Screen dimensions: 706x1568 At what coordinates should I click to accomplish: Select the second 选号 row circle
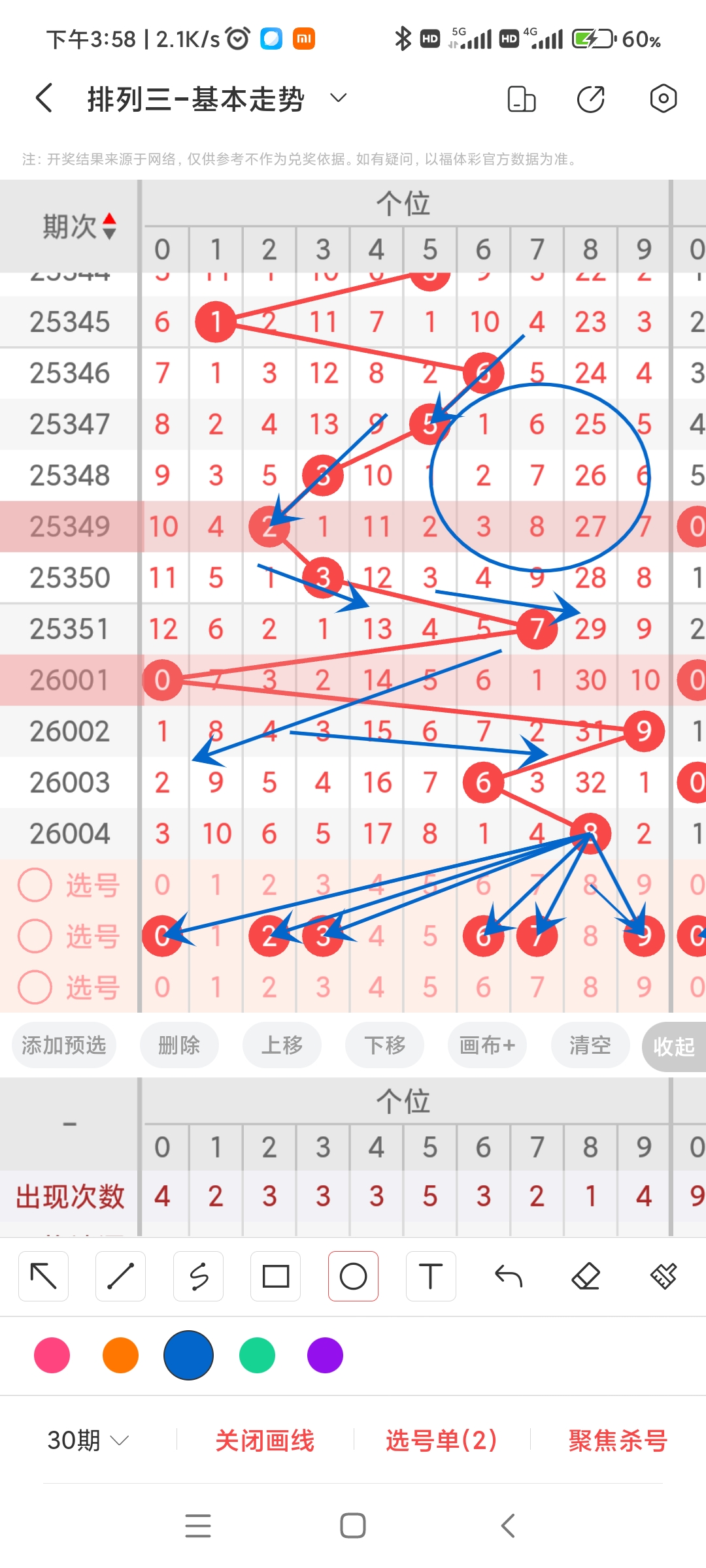[x=35, y=936]
